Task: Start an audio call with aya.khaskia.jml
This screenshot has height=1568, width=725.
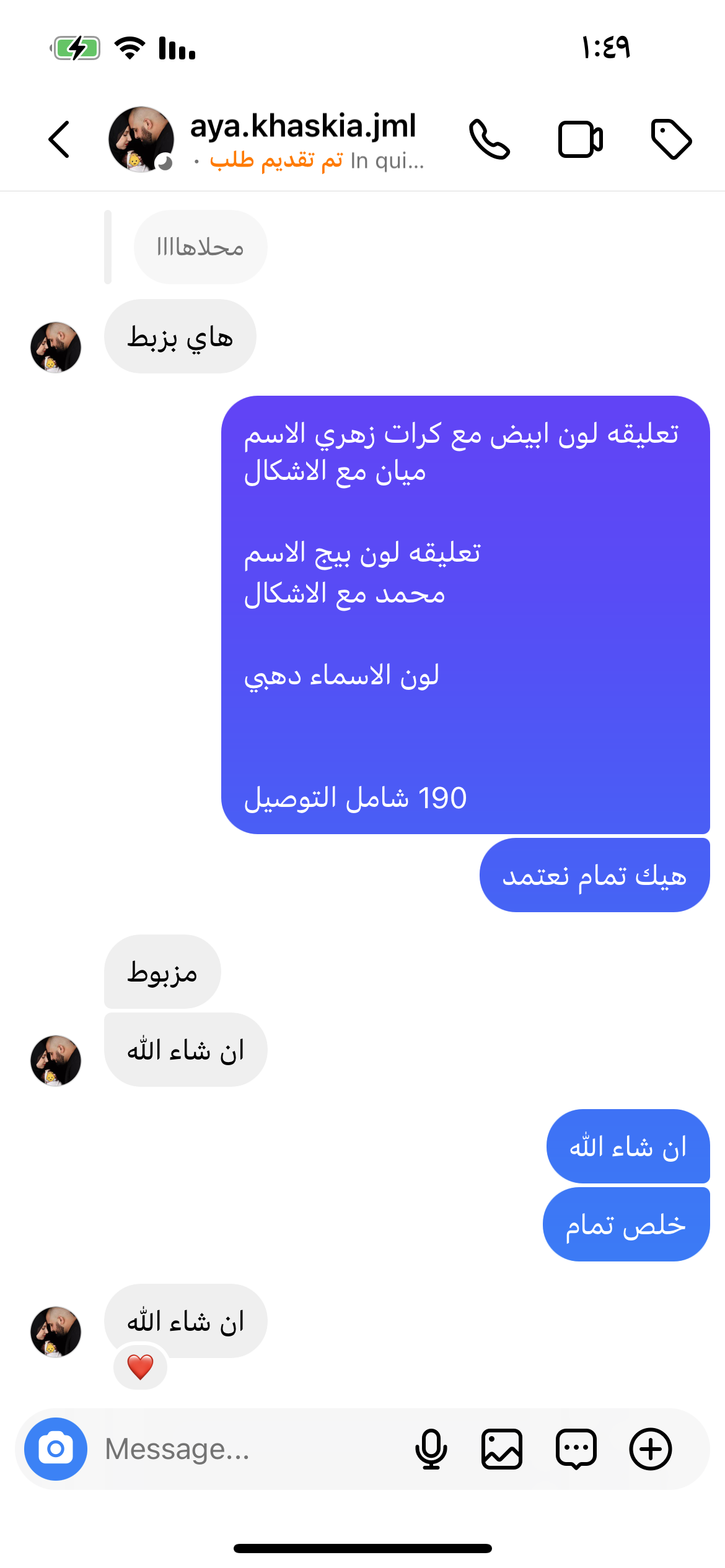Action: (490, 139)
